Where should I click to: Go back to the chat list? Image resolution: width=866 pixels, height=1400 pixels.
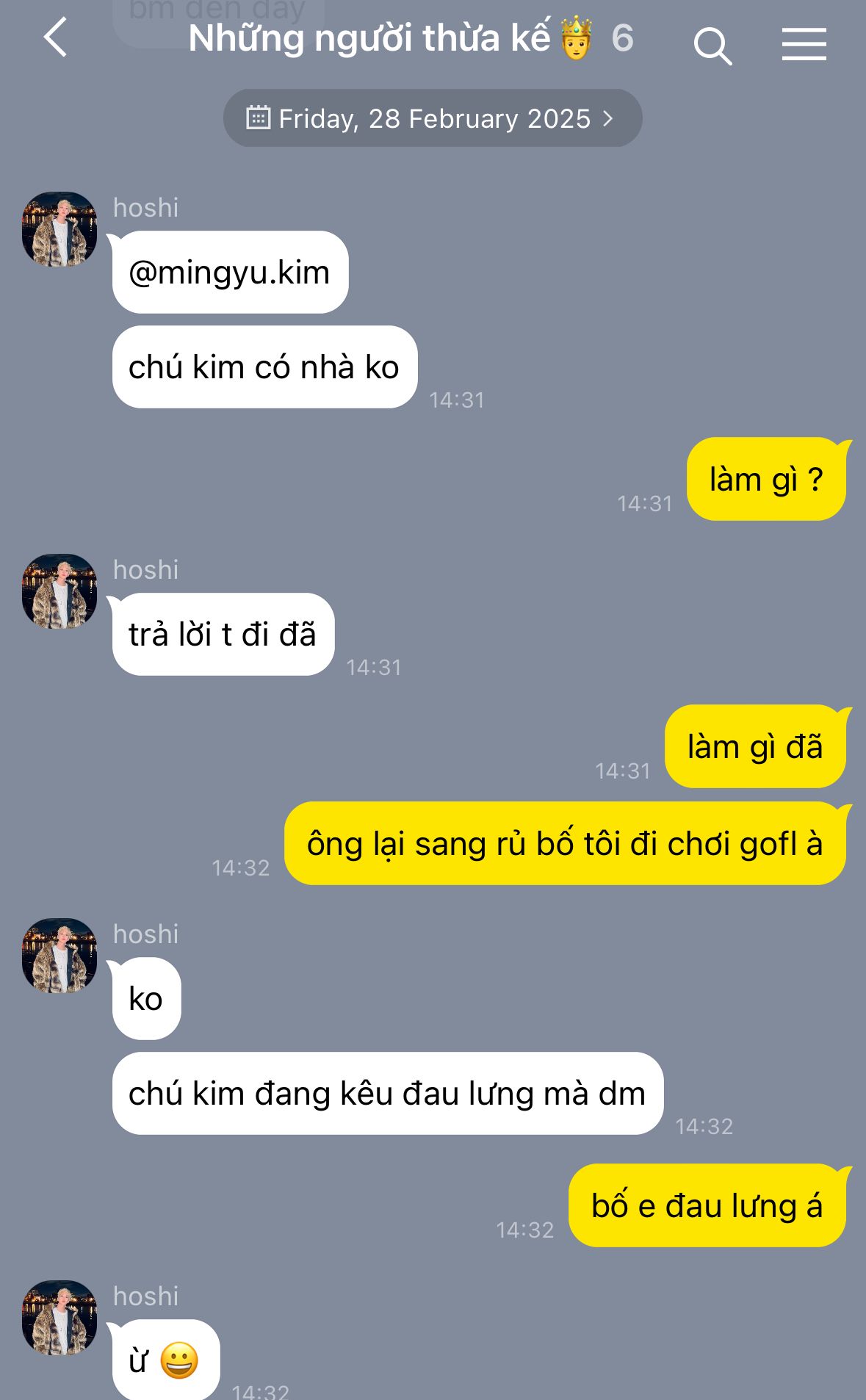pyautogui.click(x=56, y=38)
